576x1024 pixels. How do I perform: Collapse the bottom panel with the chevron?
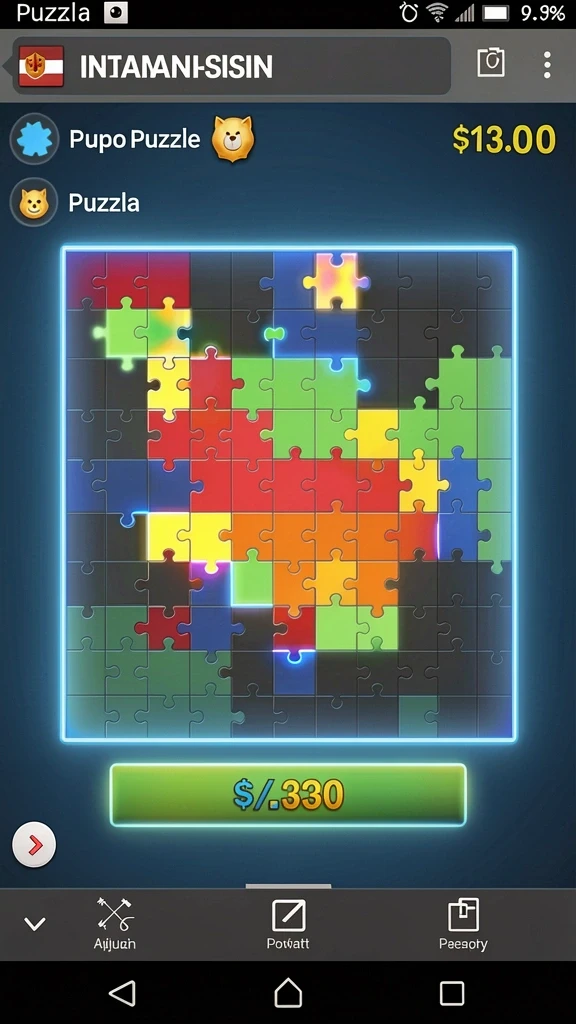pyautogui.click(x=35, y=923)
